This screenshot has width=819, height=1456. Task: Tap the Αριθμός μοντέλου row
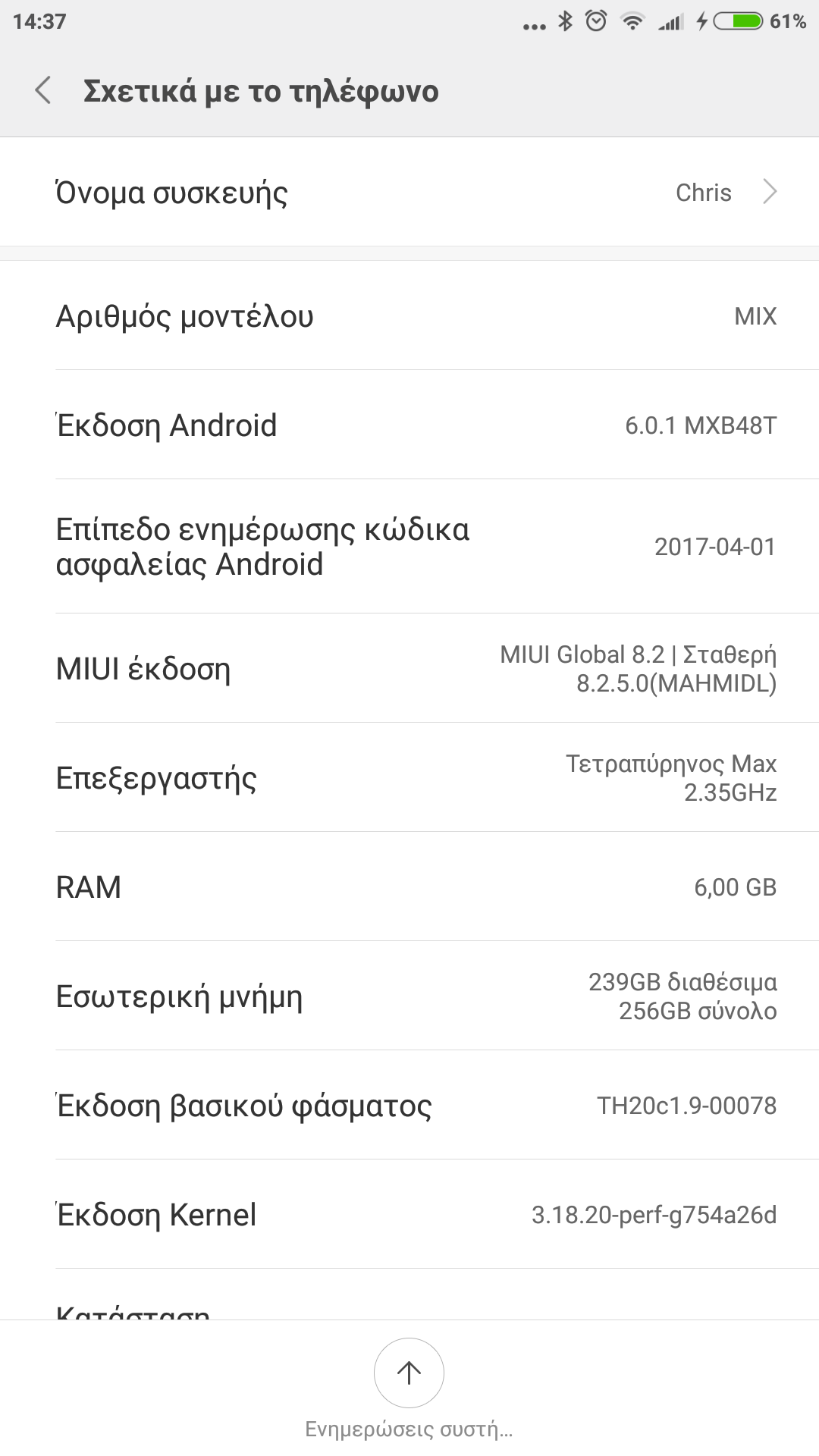409,316
